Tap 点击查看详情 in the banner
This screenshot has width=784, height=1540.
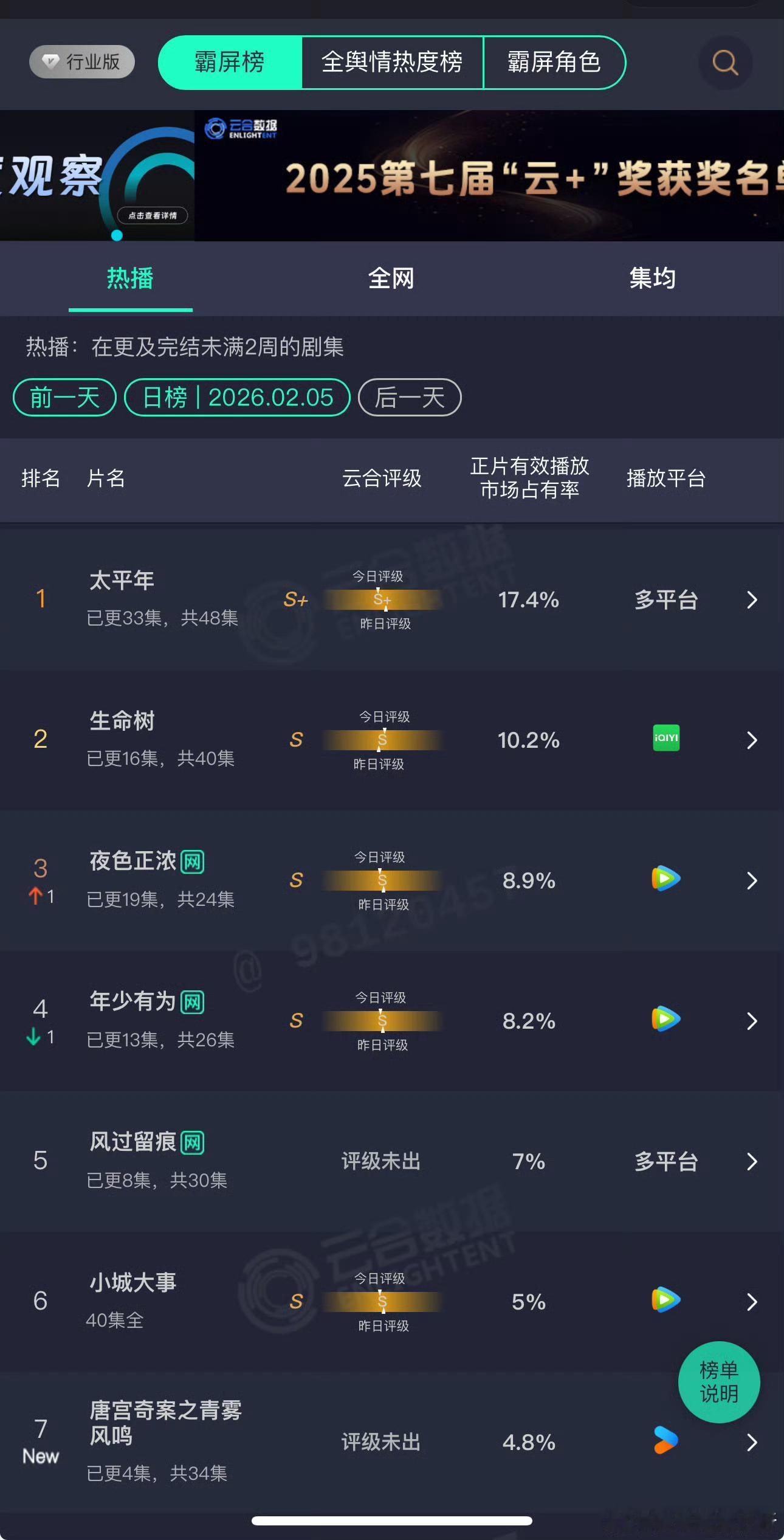(x=154, y=216)
